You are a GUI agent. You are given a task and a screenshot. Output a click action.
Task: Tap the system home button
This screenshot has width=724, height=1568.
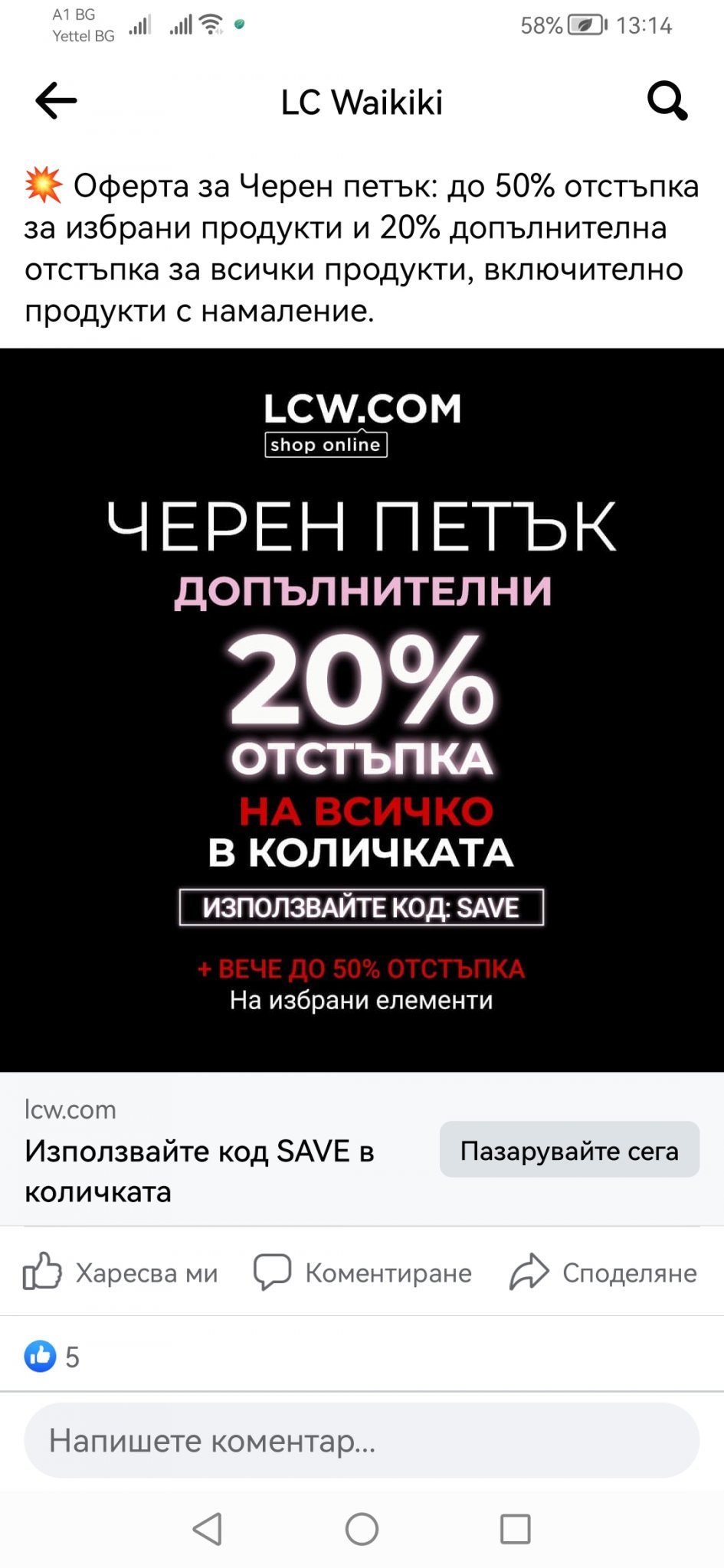coord(362,1530)
